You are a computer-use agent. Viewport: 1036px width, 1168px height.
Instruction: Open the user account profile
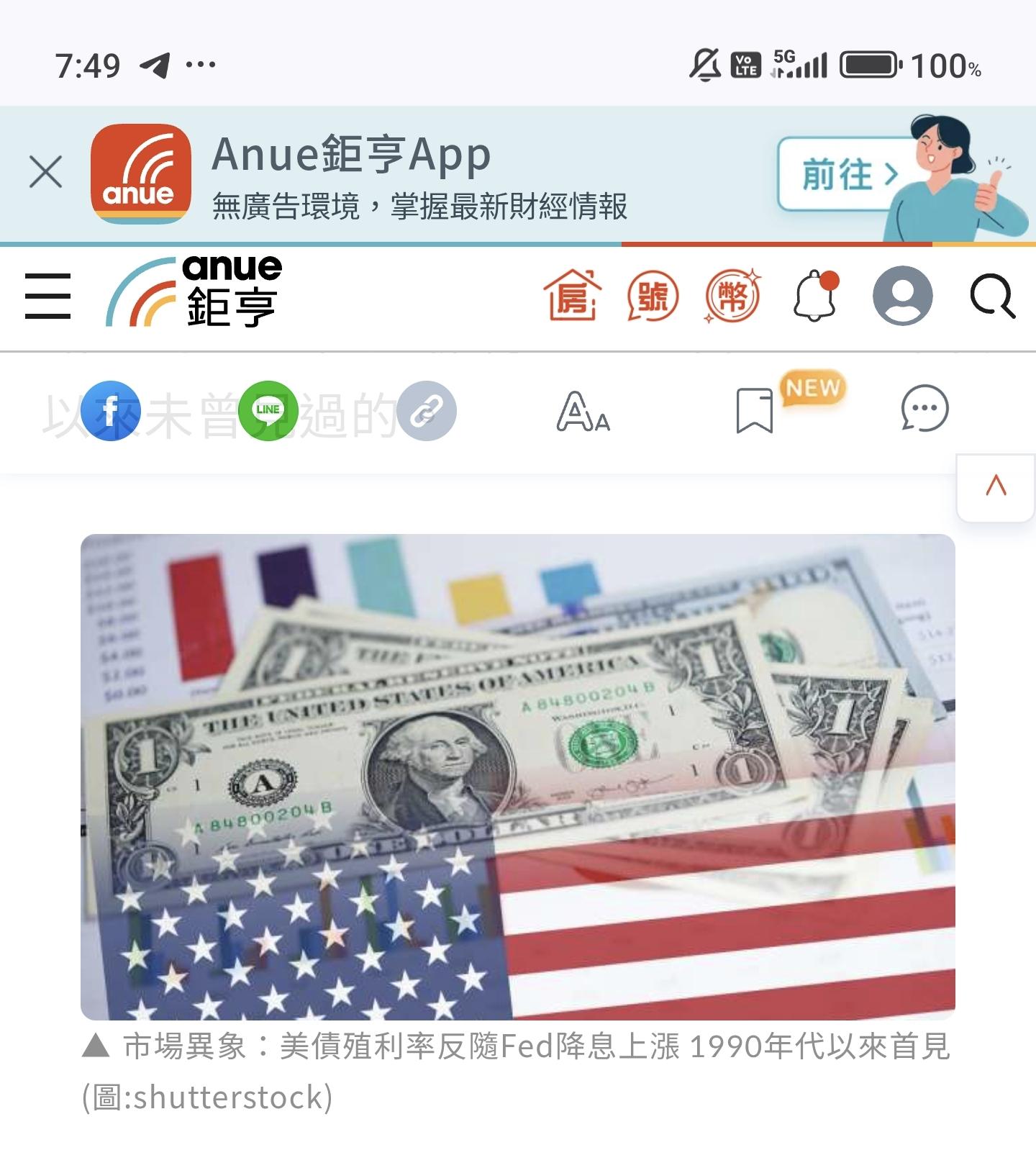[x=902, y=296]
